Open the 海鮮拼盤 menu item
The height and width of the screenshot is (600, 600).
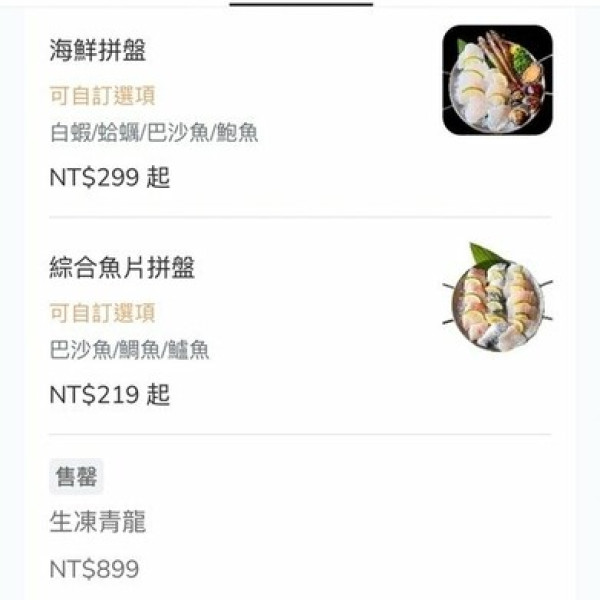pyautogui.click(x=97, y=51)
